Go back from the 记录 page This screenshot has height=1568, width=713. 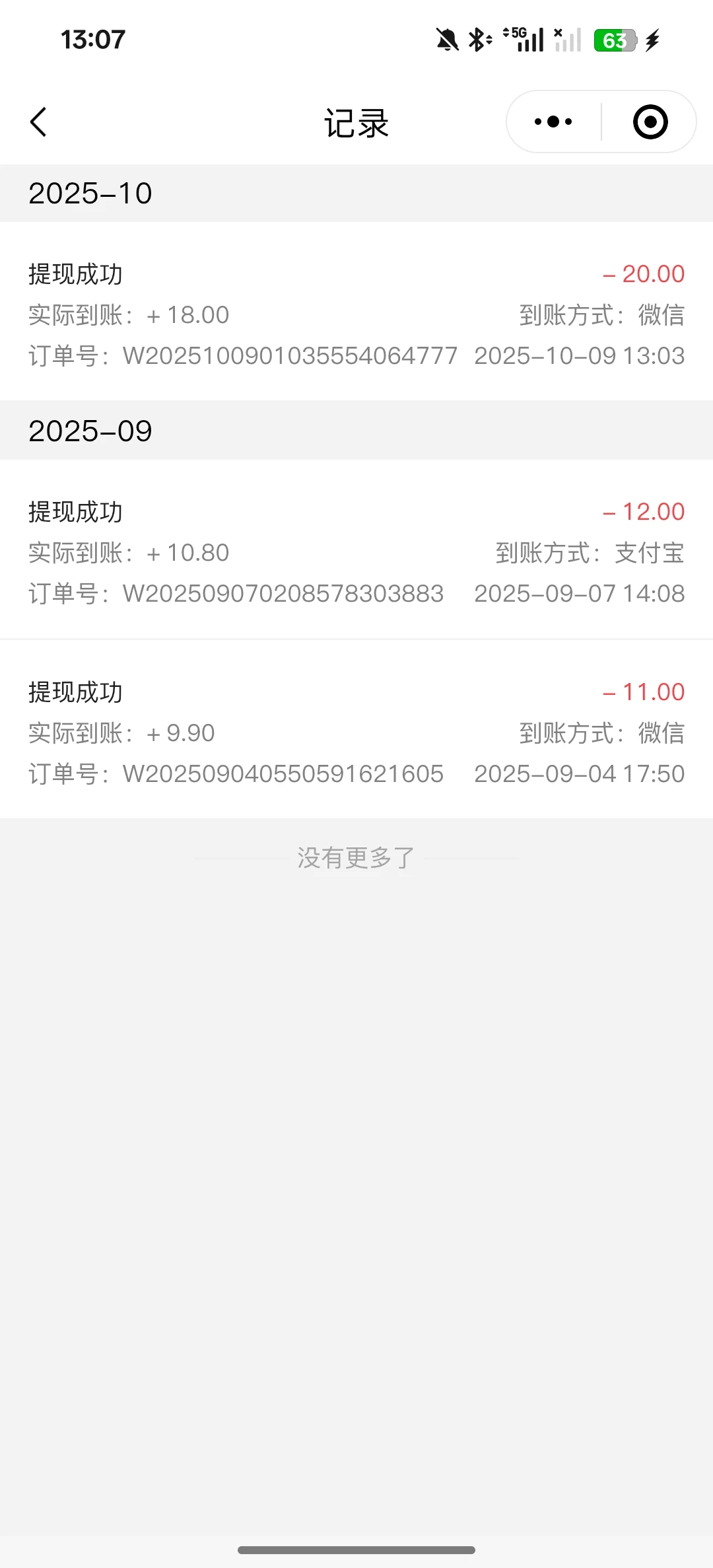point(39,122)
